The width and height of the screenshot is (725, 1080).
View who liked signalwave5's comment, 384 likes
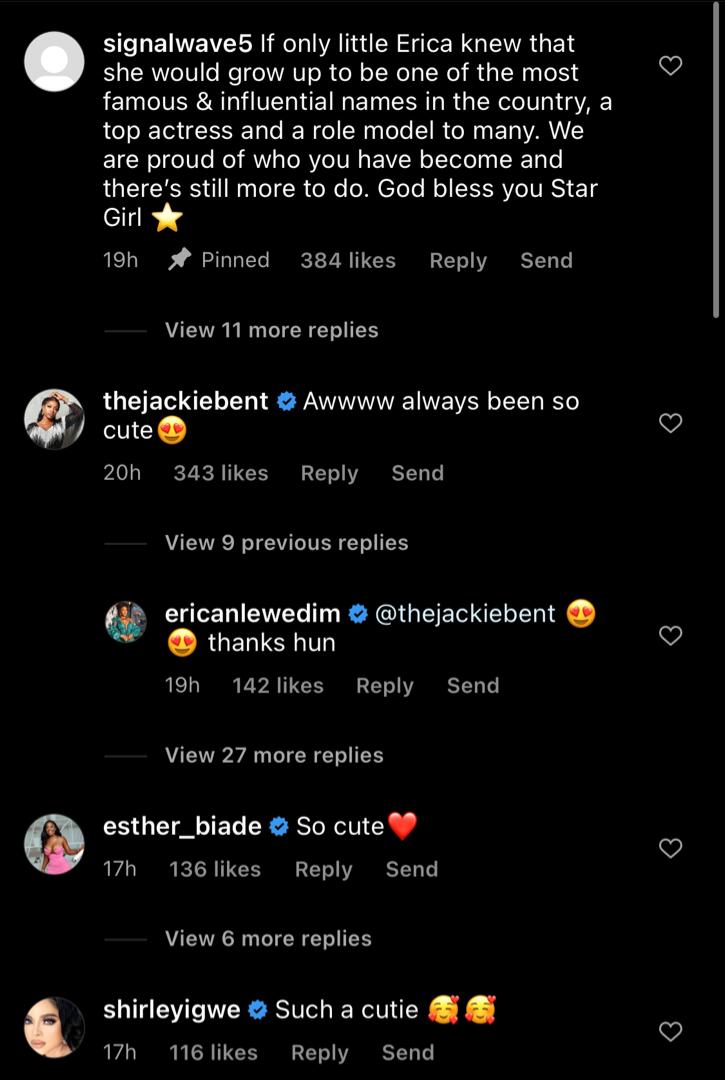tap(347, 260)
